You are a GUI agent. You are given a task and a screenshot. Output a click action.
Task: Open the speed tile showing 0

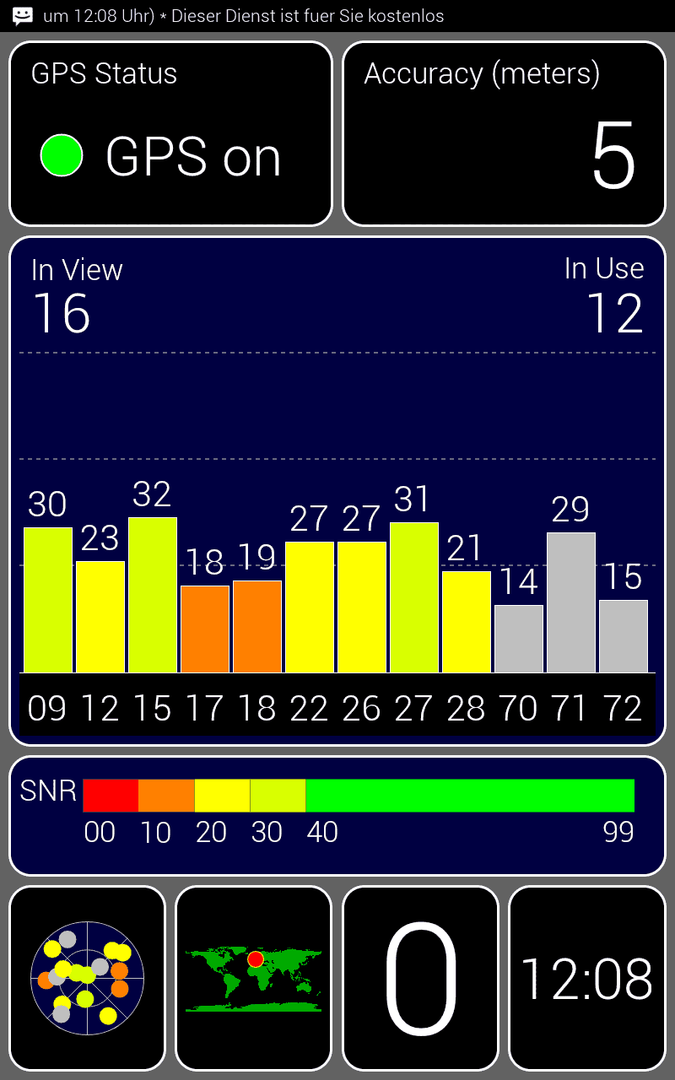[x=420, y=977]
